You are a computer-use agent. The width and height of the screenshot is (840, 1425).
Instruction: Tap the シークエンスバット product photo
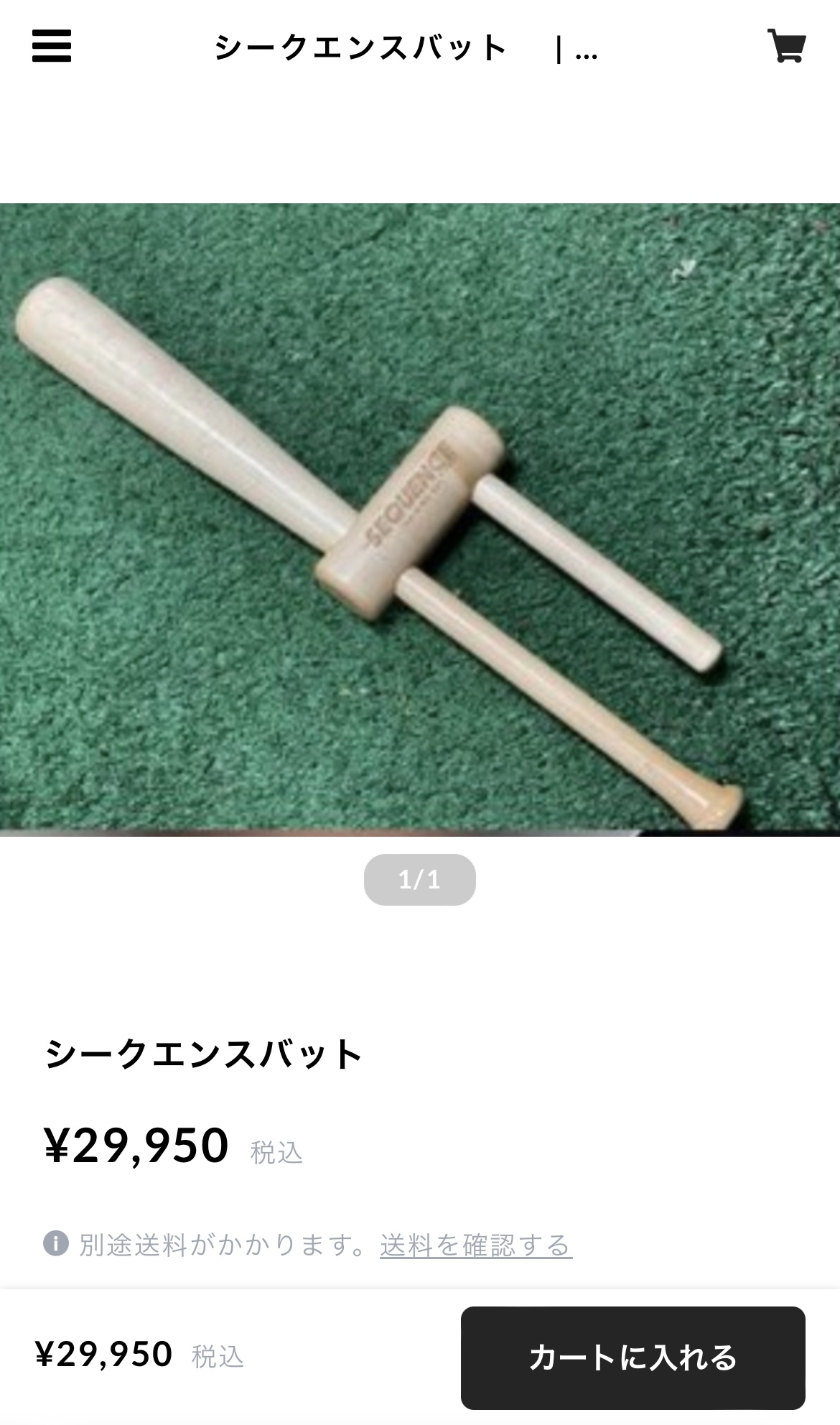pos(420,520)
